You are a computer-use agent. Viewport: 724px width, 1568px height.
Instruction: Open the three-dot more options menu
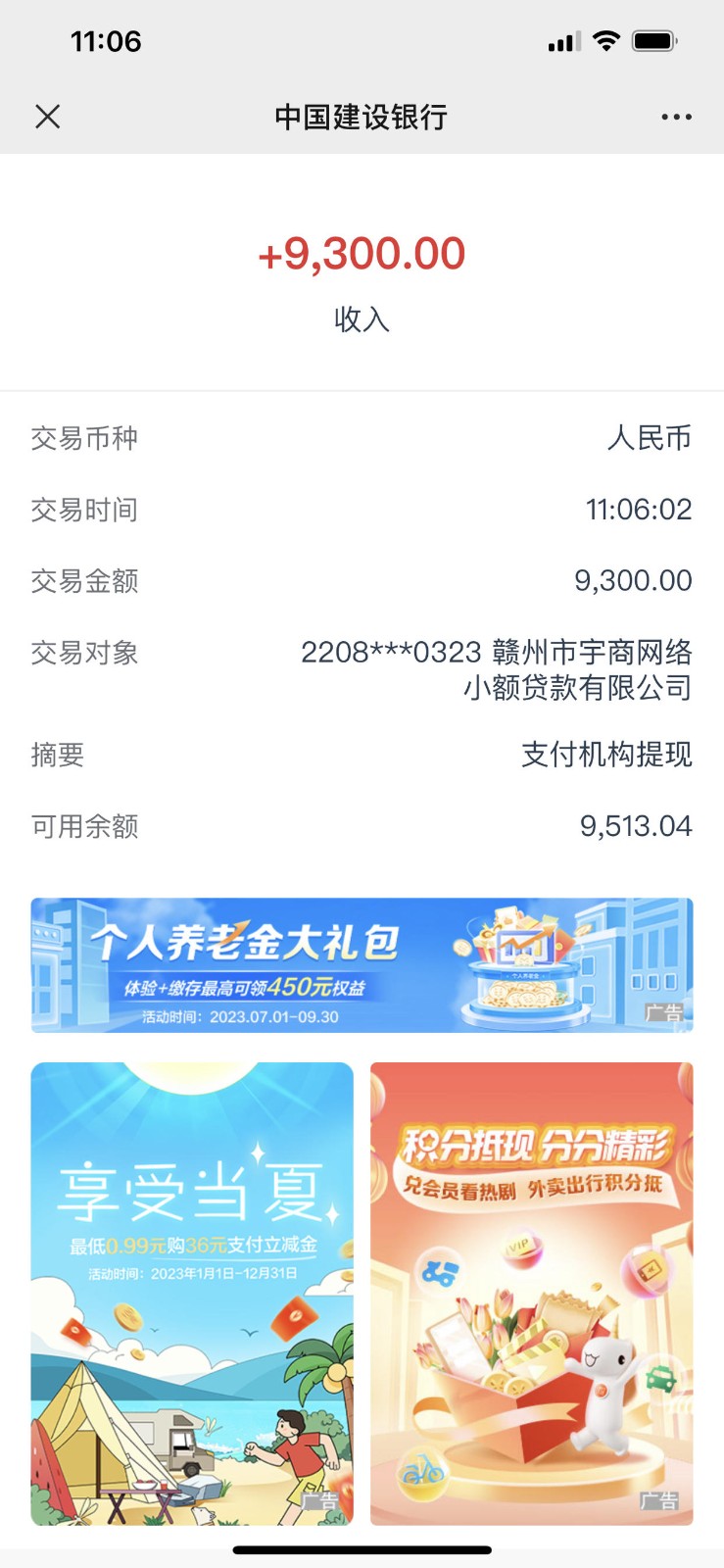point(676,117)
